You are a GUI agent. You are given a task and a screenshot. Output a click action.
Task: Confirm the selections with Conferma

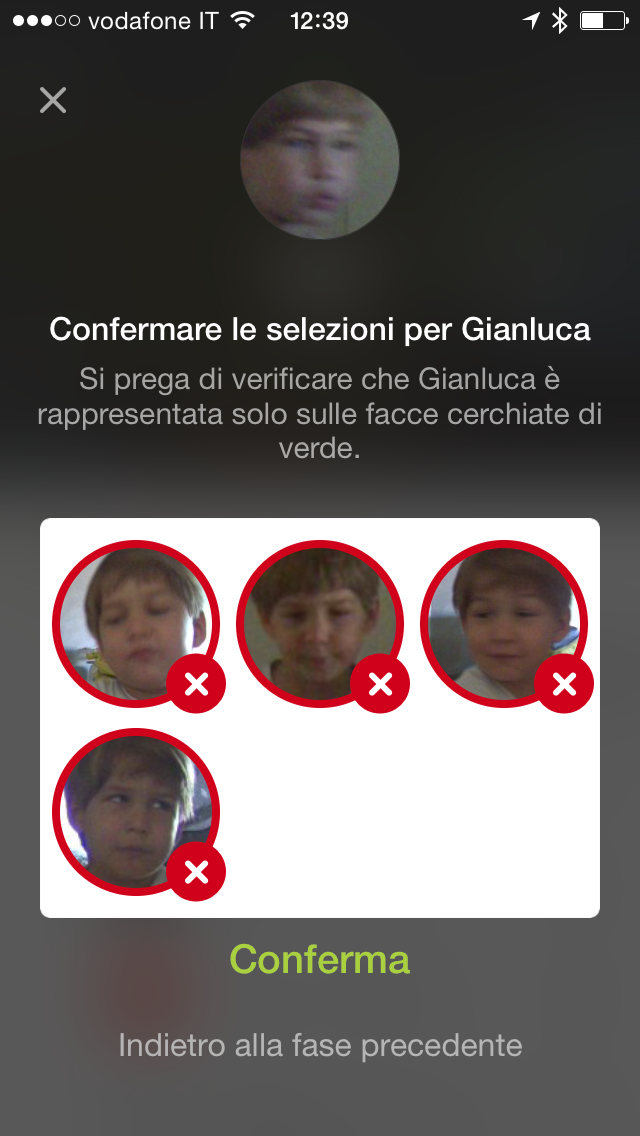320,960
